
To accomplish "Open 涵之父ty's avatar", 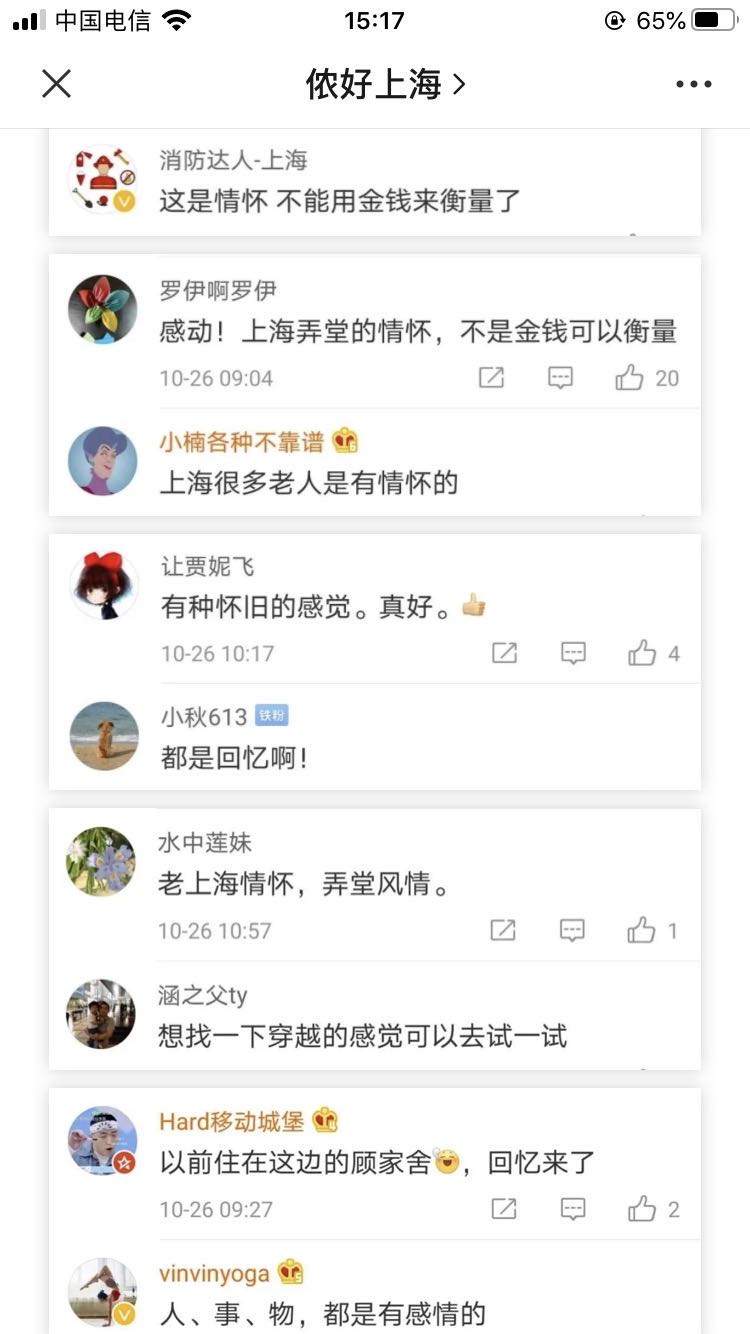I will pos(101,1014).
